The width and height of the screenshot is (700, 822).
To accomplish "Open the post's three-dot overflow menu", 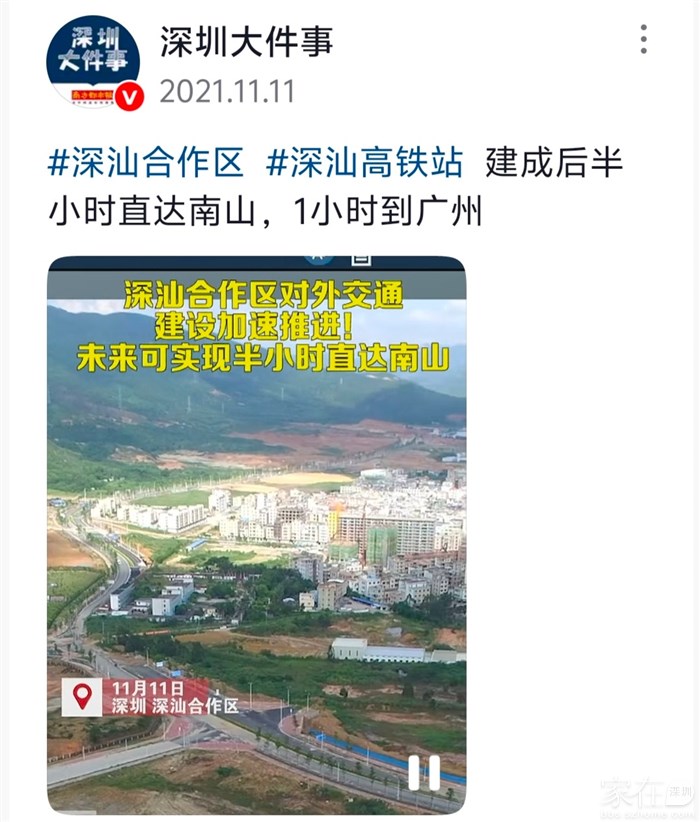I will 643,39.
